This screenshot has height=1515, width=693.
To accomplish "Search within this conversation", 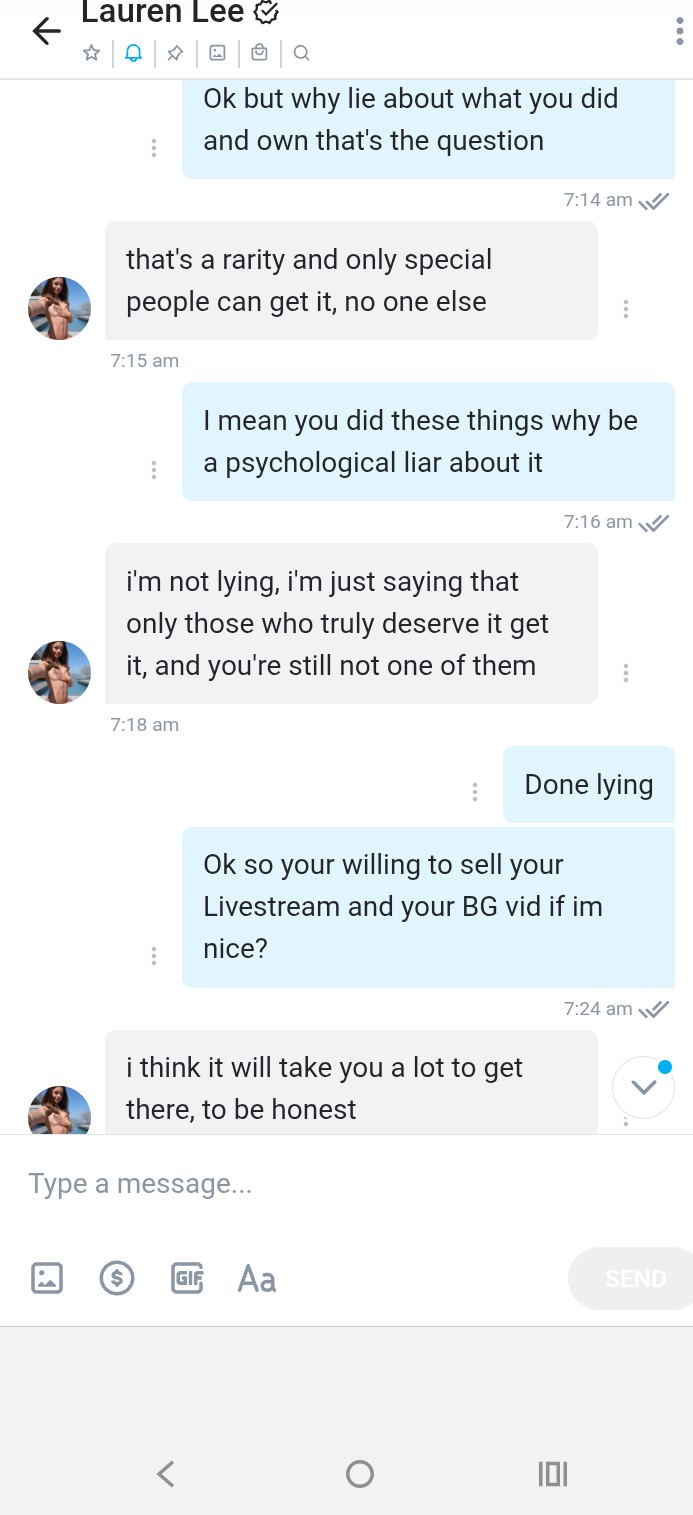I will tap(301, 53).
